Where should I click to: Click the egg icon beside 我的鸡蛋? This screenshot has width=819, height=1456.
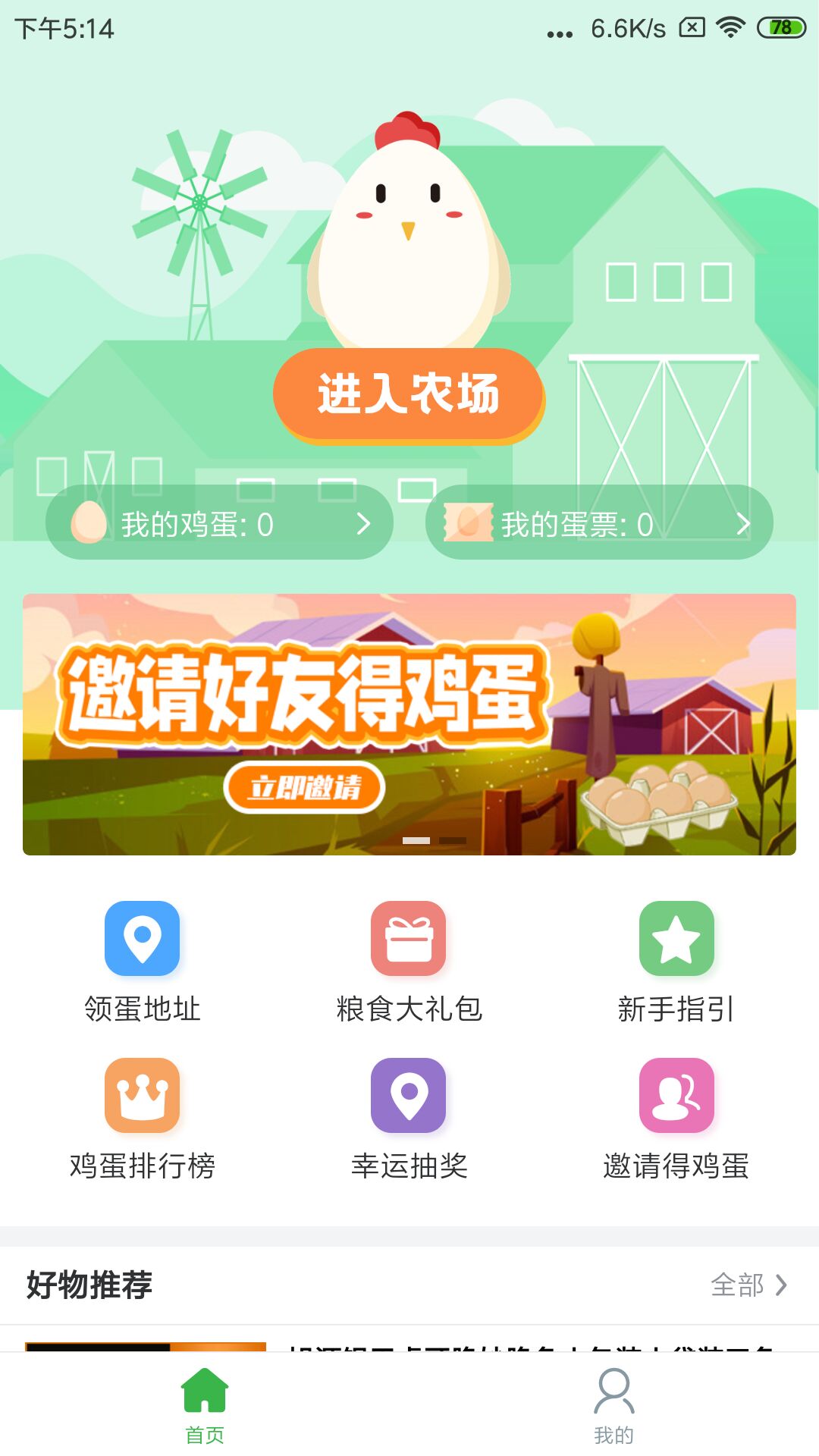point(89,522)
